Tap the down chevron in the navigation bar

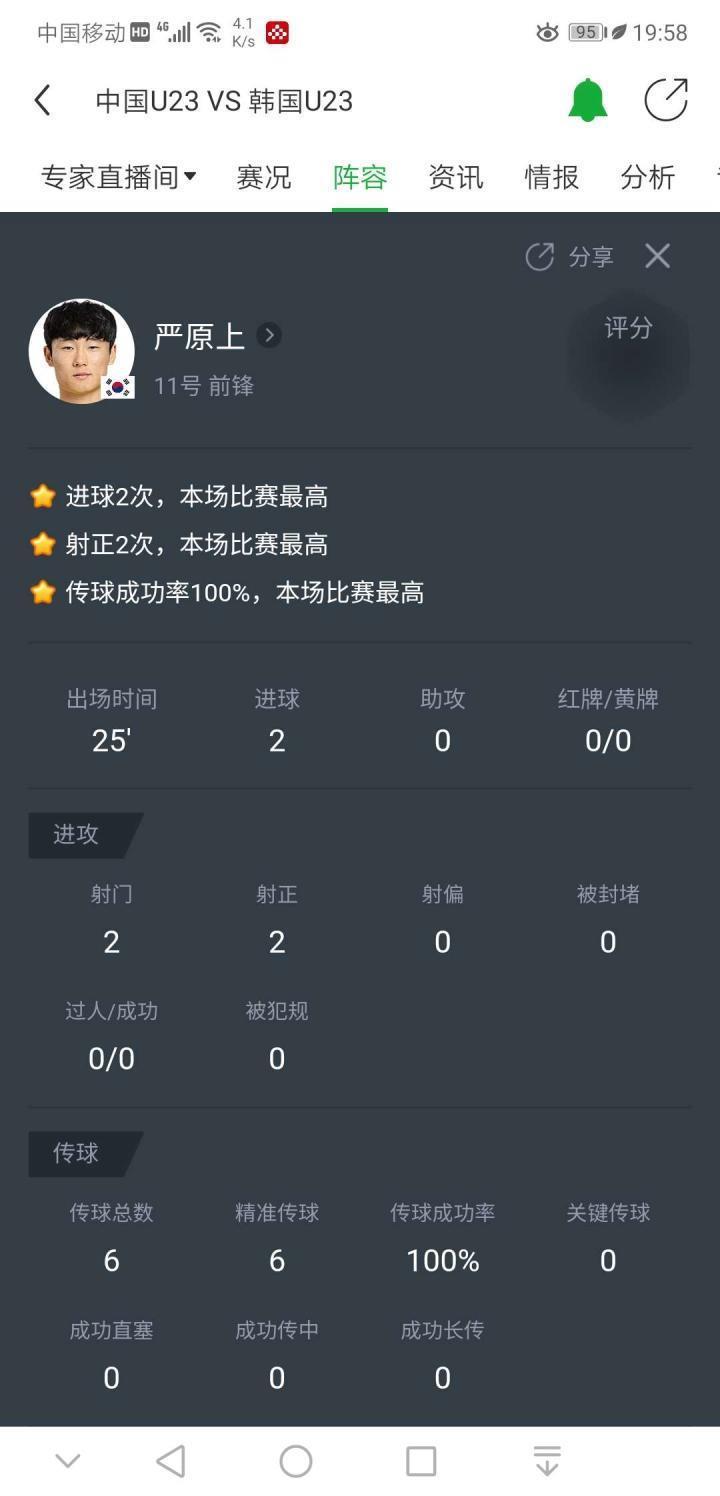(66, 1460)
